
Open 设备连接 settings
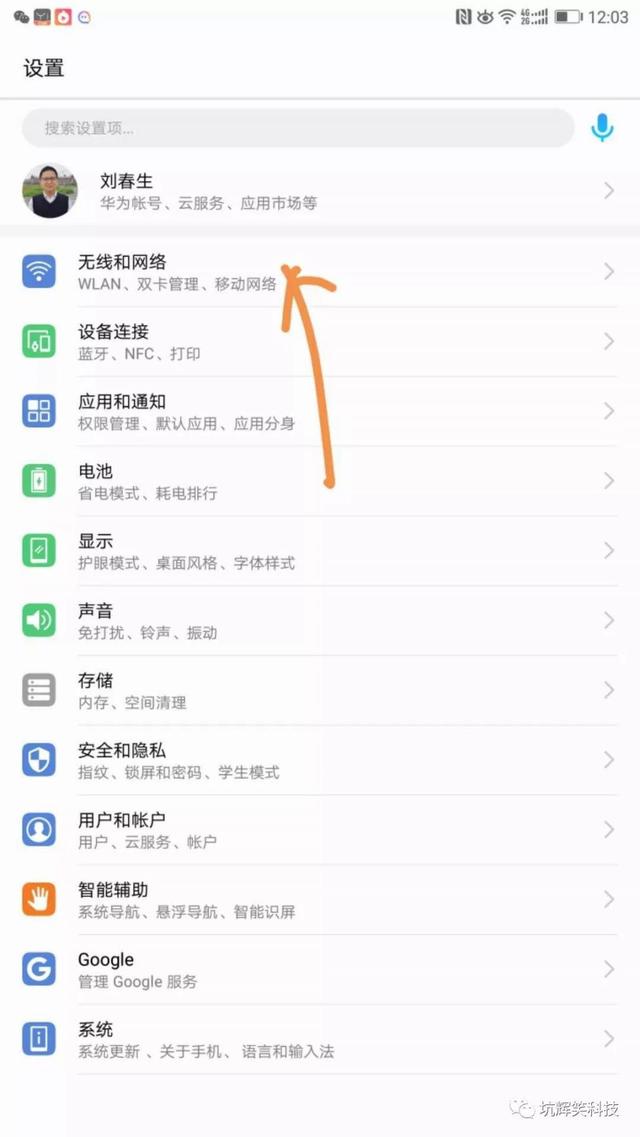(x=320, y=342)
